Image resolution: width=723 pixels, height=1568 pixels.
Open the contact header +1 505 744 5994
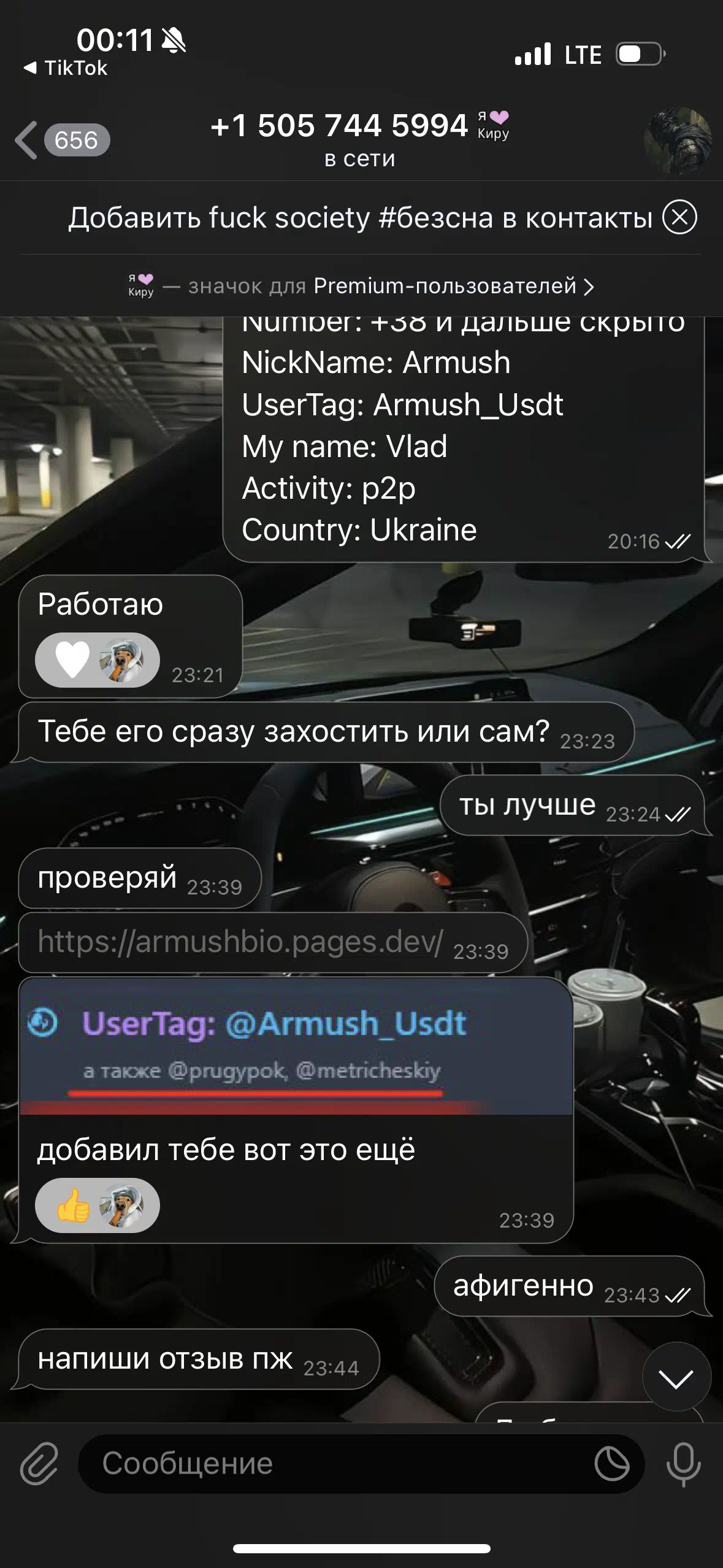coord(360,140)
